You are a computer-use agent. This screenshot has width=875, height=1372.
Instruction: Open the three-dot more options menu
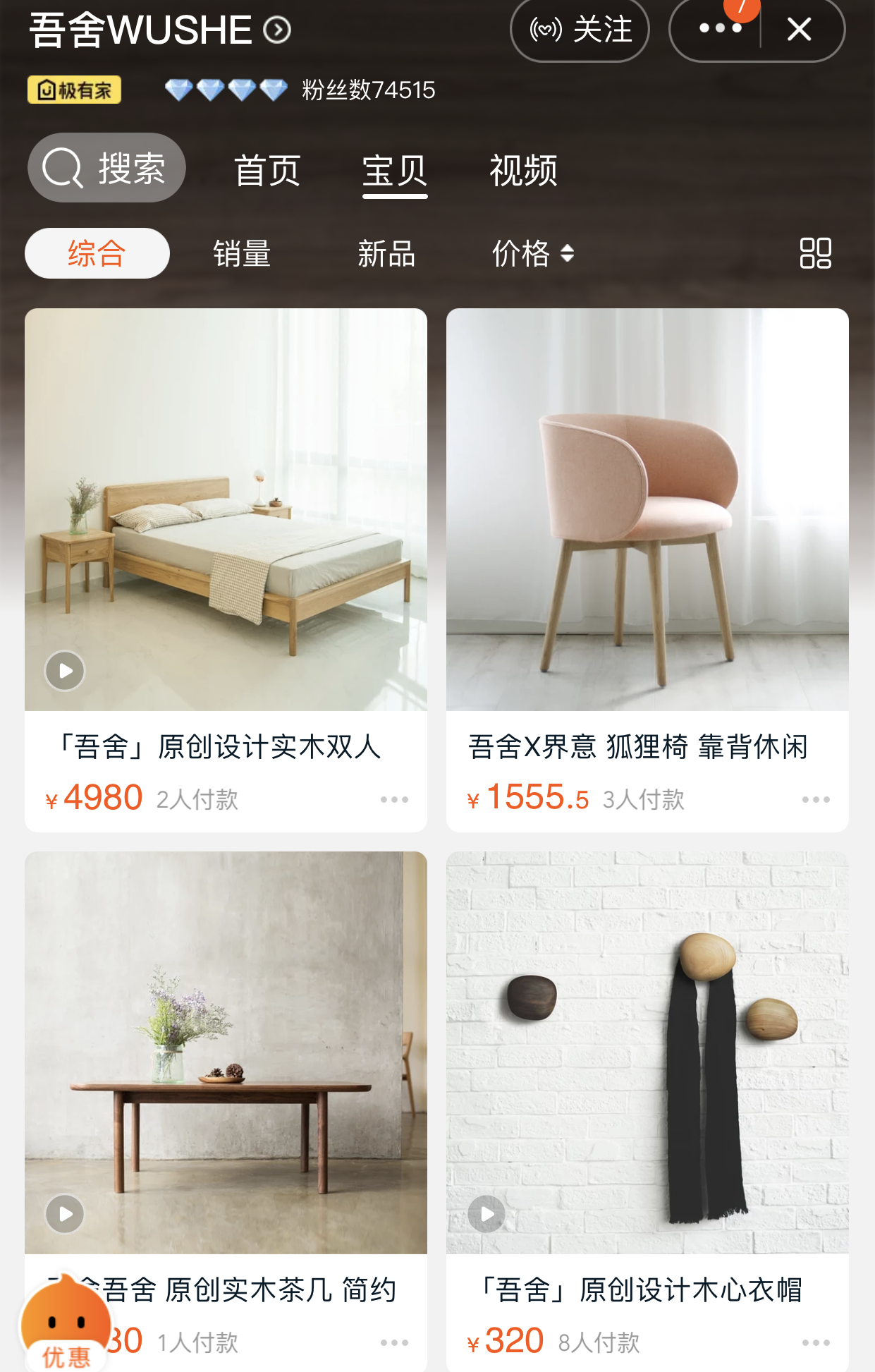pyautogui.click(x=719, y=30)
